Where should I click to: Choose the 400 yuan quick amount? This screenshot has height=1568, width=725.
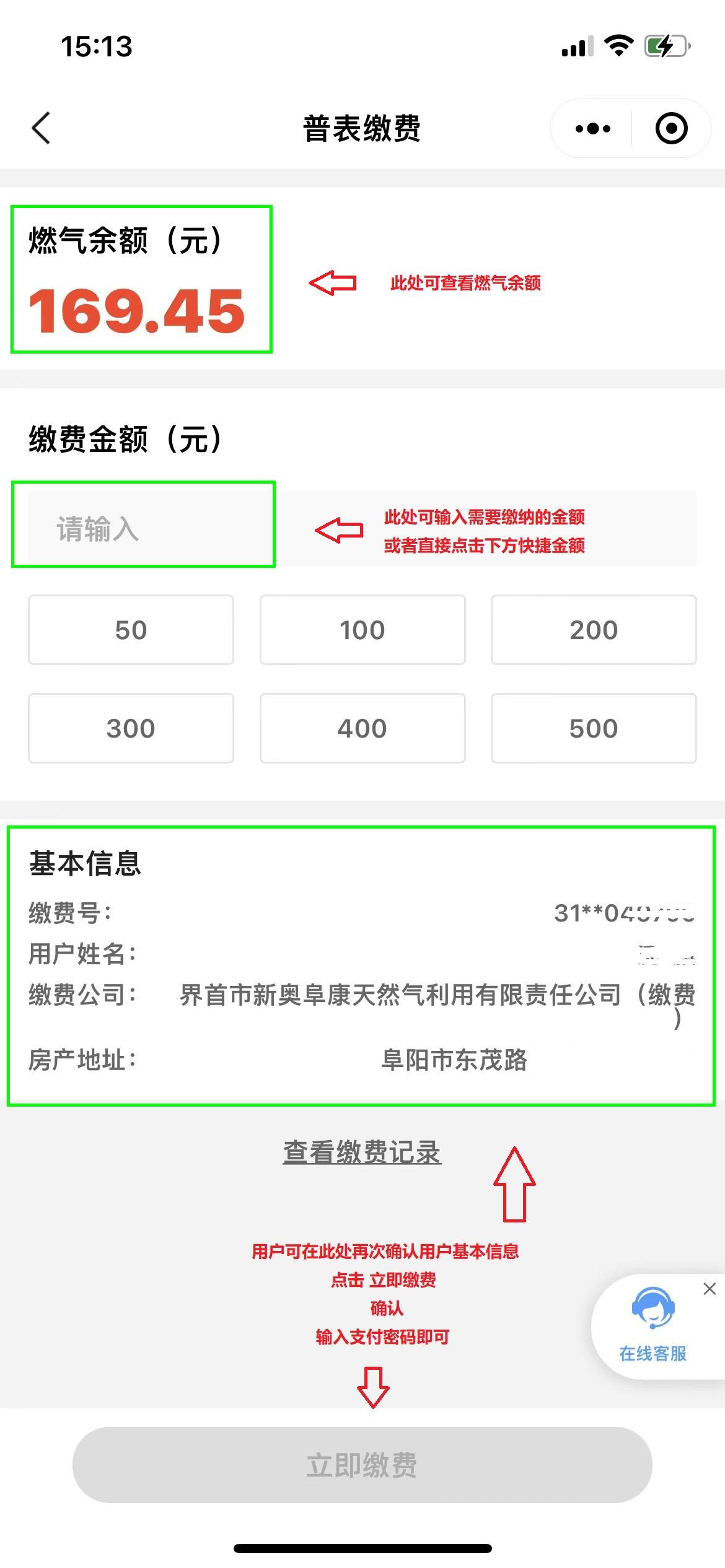click(362, 728)
